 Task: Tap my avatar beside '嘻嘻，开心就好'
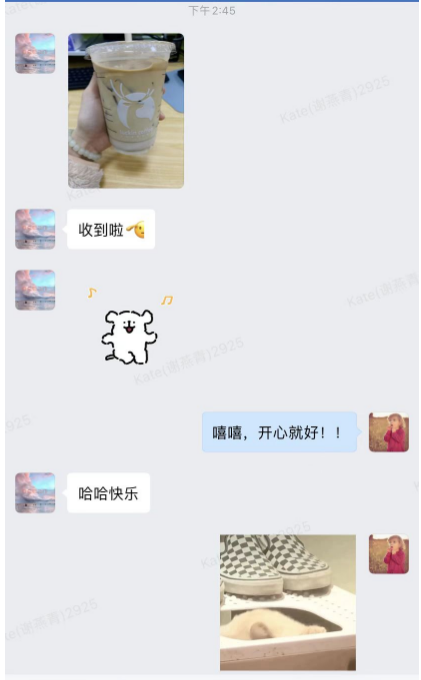[388, 432]
